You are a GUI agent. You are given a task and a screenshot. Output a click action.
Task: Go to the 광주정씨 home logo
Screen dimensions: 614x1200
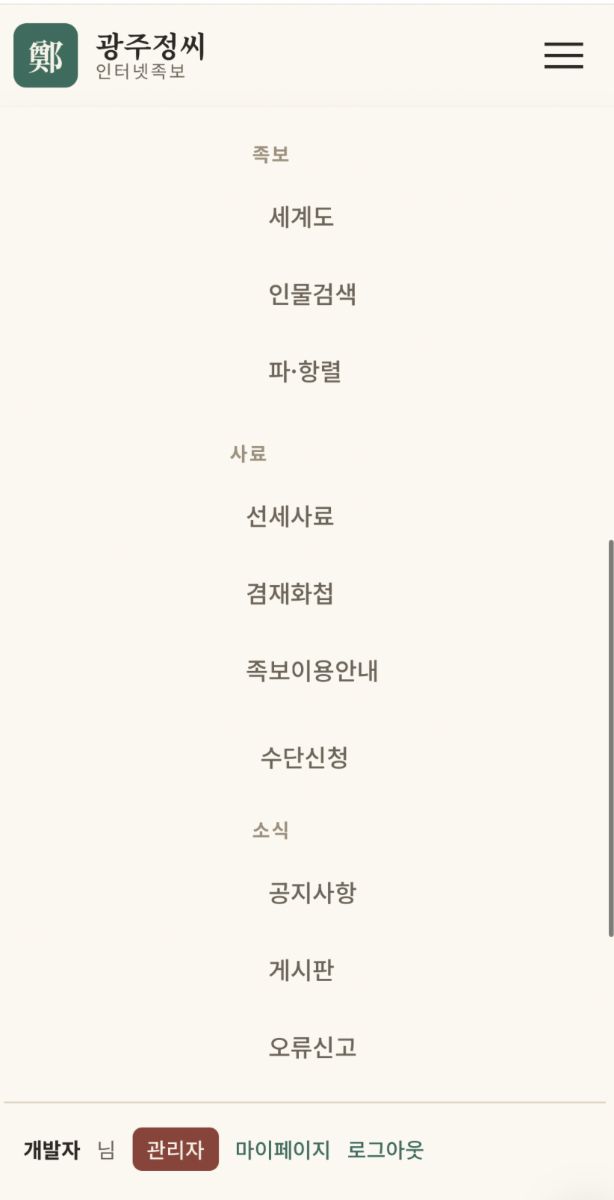click(x=109, y=55)
